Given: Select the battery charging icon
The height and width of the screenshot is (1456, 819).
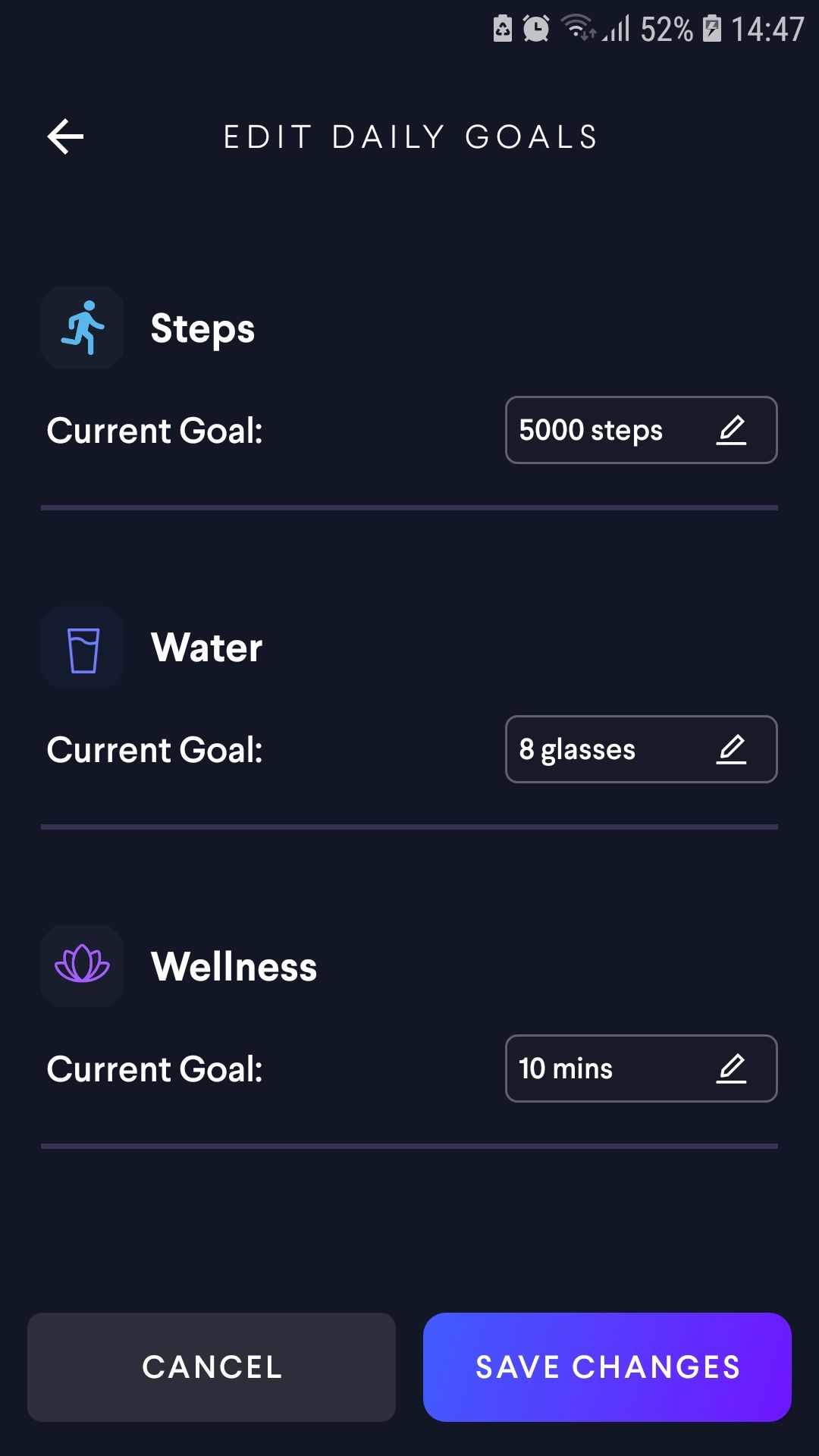Looking at the screenshot, I should point(711,27).
